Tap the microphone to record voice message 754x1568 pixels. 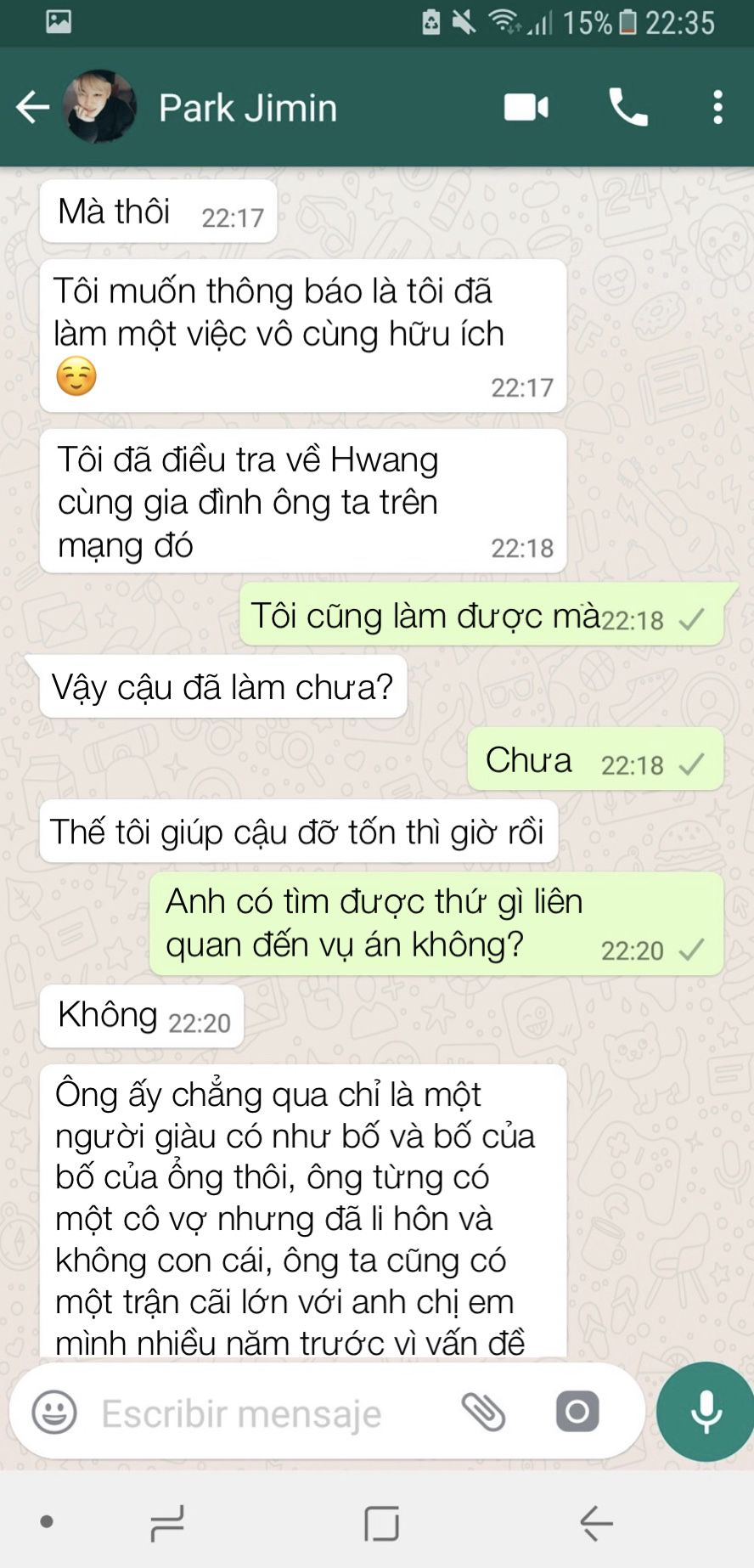point(706,1413)
